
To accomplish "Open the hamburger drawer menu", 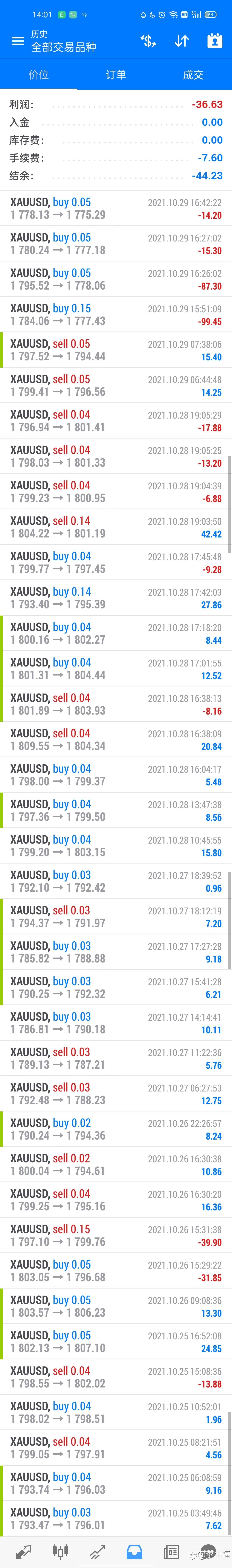I will click(x=18, y=41).
